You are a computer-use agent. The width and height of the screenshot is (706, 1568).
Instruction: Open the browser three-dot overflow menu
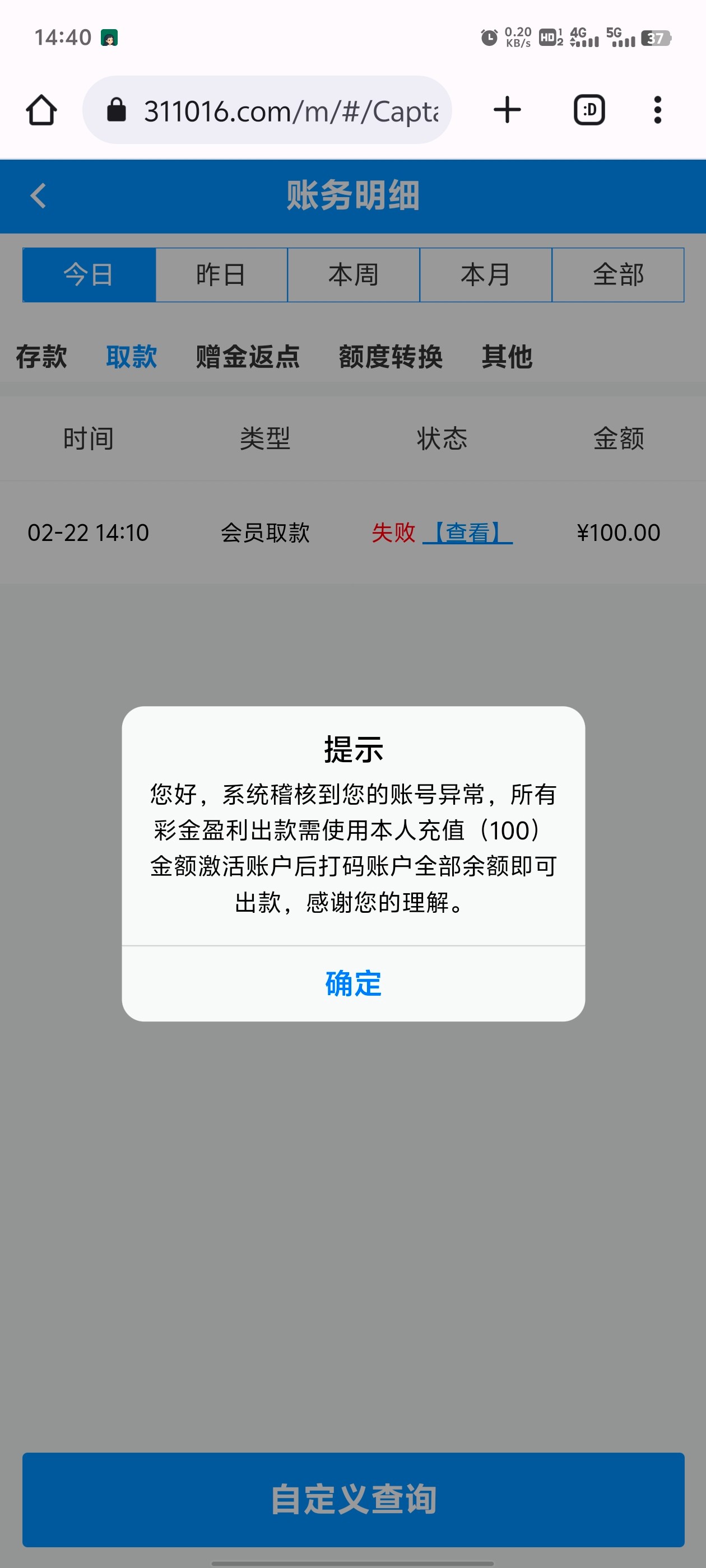pyautogui.click(x=658, y=110)
